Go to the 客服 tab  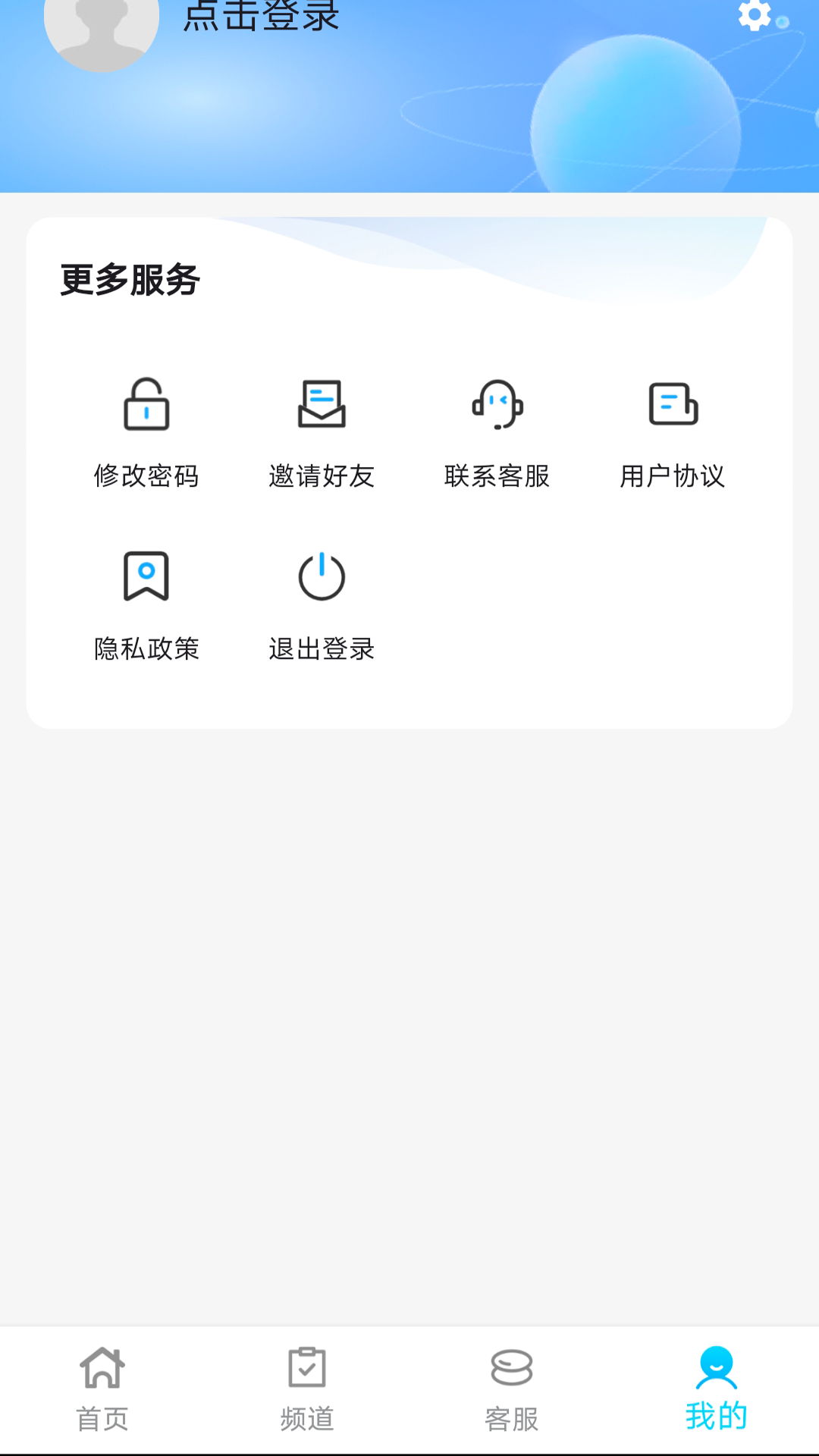[512, 1389]
